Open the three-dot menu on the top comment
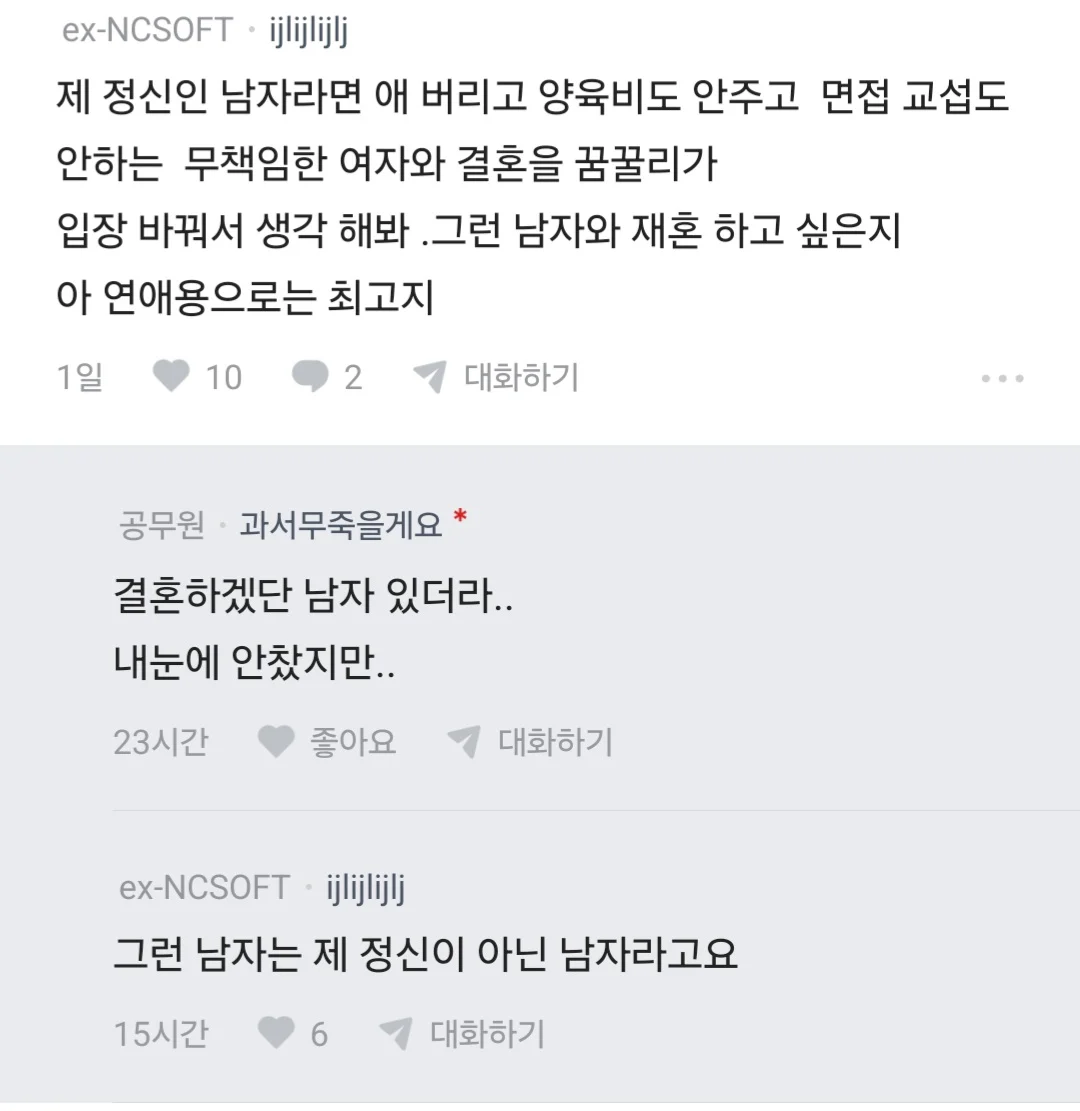The height and width of the screenshot is (1111, 1080). (1002, 379)
